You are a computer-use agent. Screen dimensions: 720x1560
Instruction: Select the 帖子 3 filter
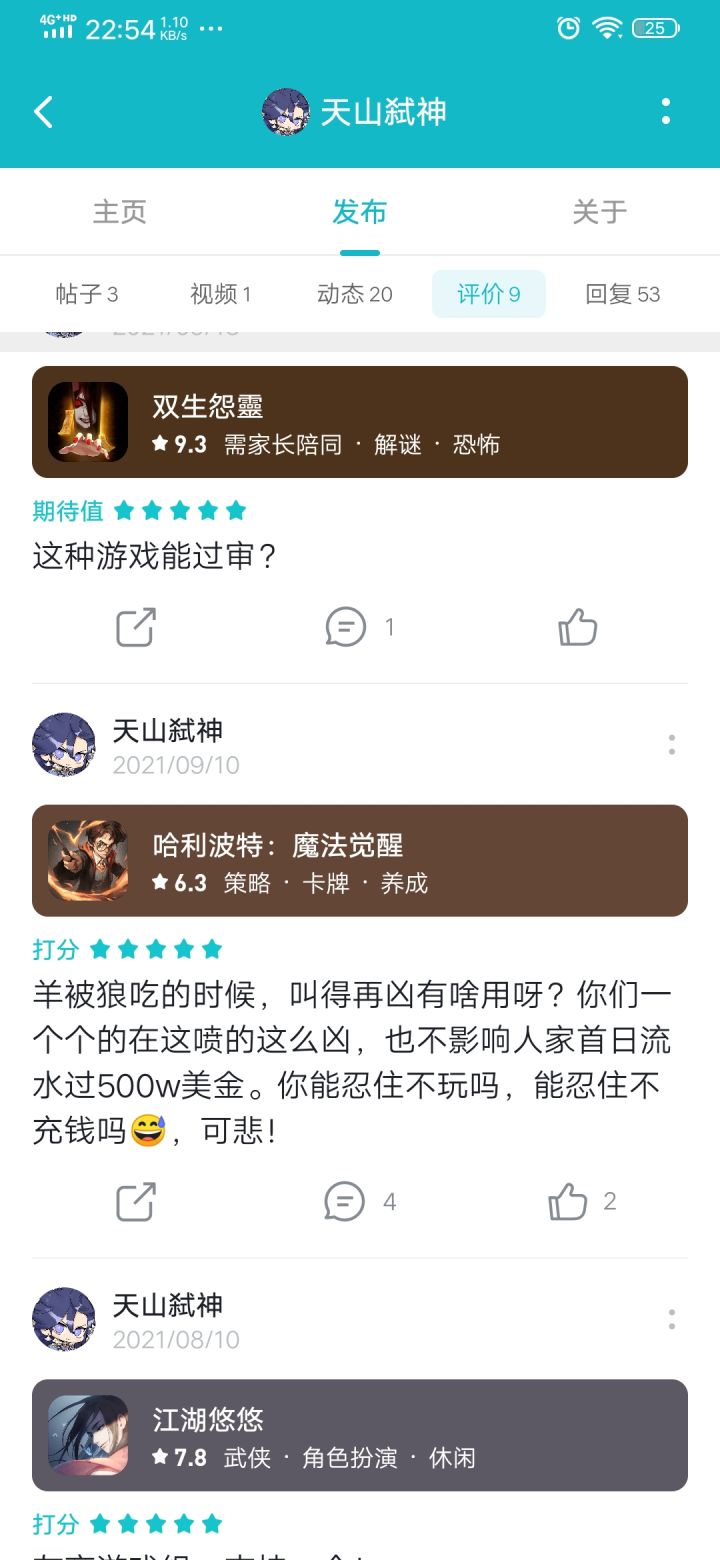(x=87, y=294)
